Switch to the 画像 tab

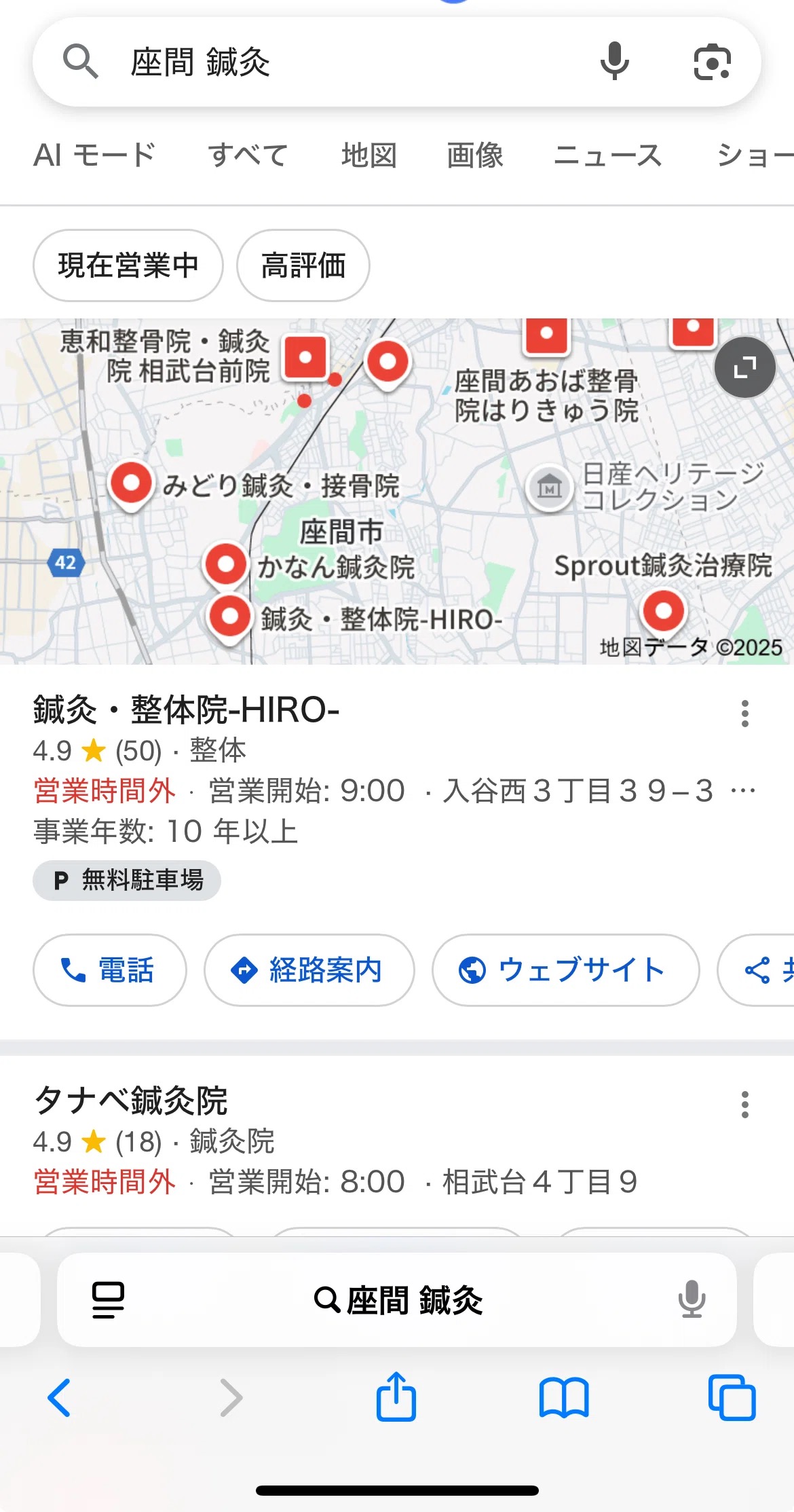474,155
